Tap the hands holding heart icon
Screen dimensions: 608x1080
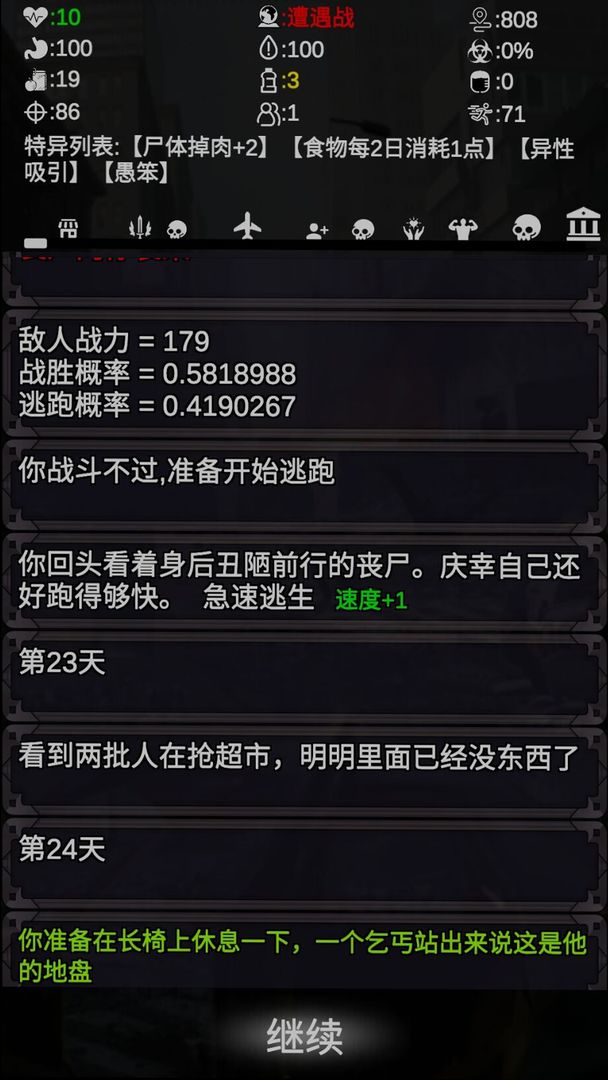pyautogui.click(x=413, y=230)
